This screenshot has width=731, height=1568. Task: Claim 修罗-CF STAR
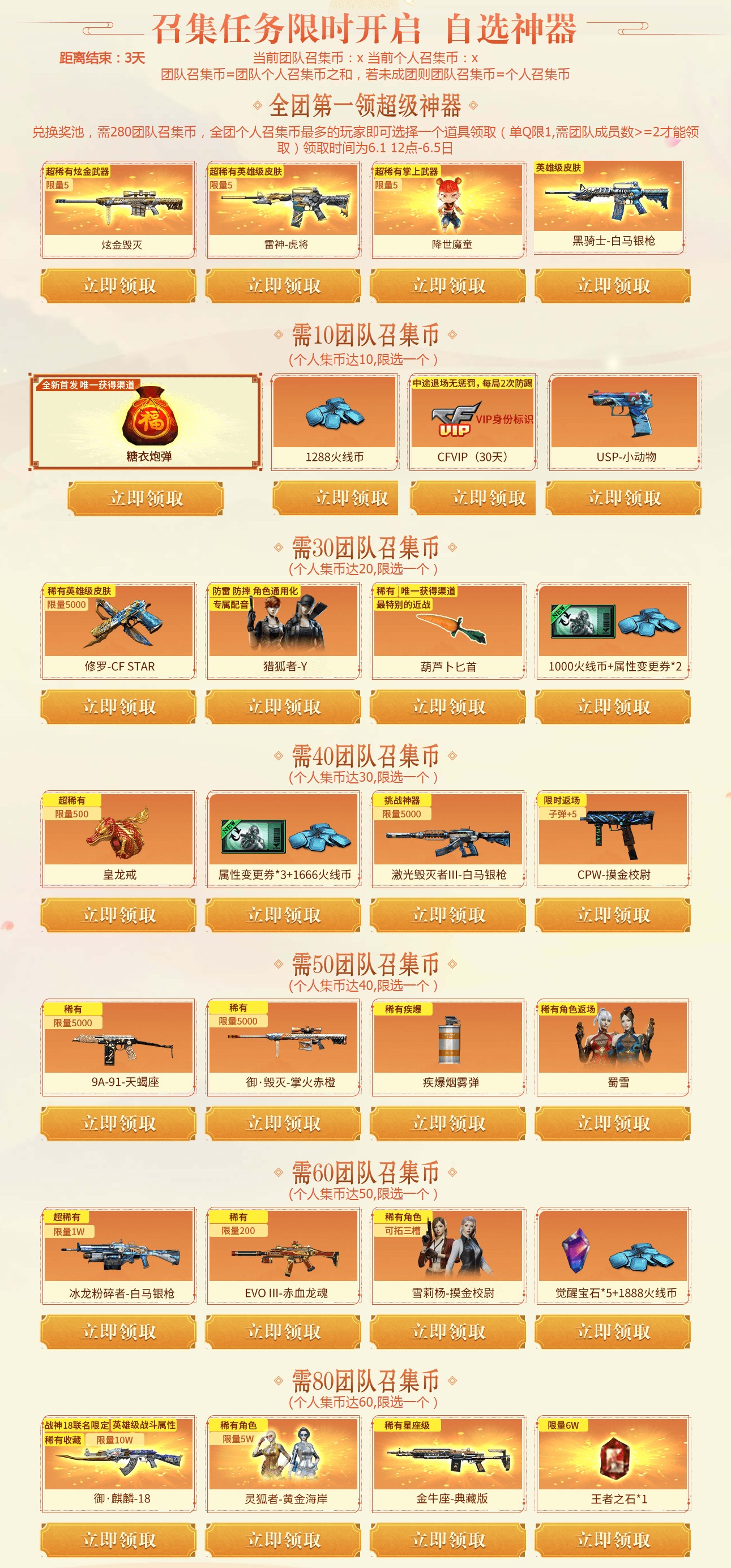pos(119,706)
